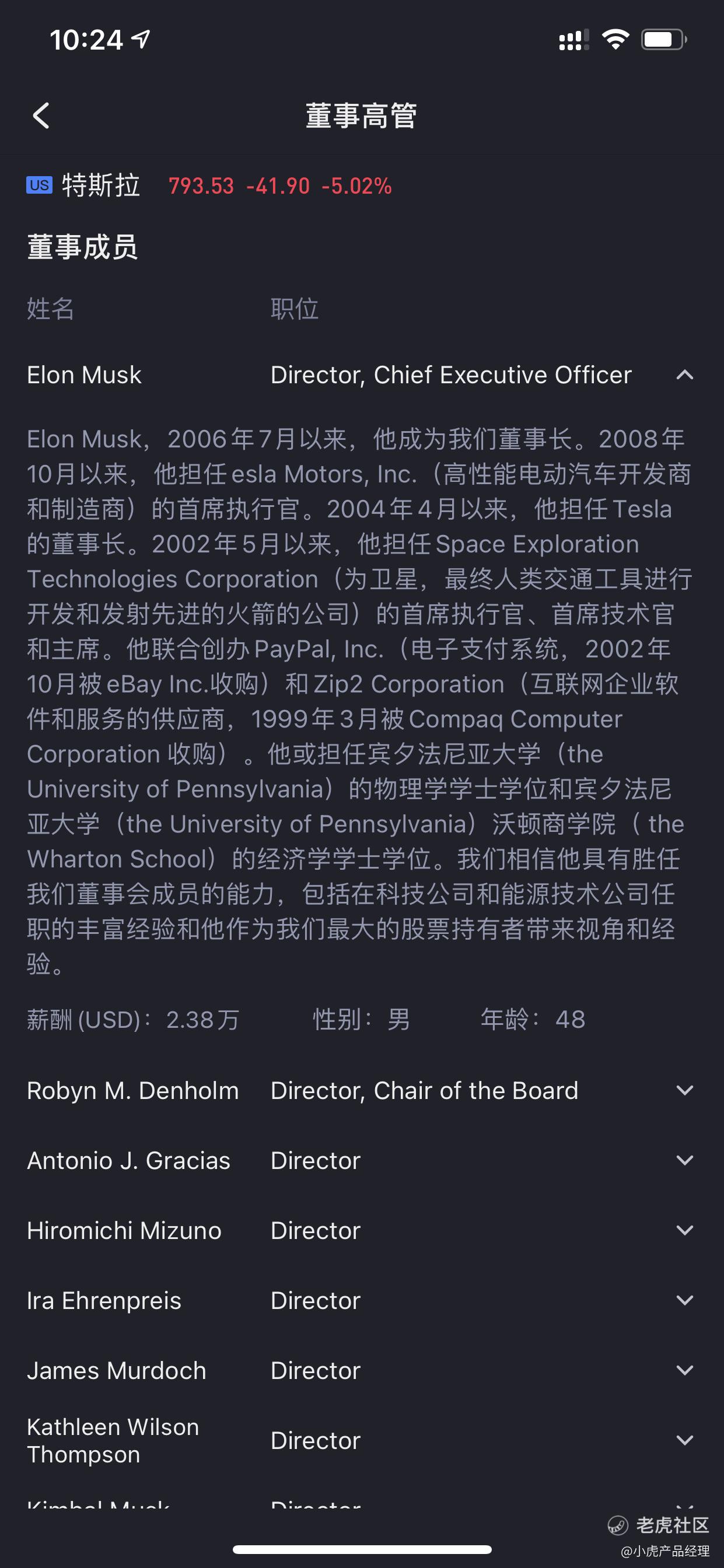
Task: Open the 特斯拉 stock quote row
Action: (209, 185)
